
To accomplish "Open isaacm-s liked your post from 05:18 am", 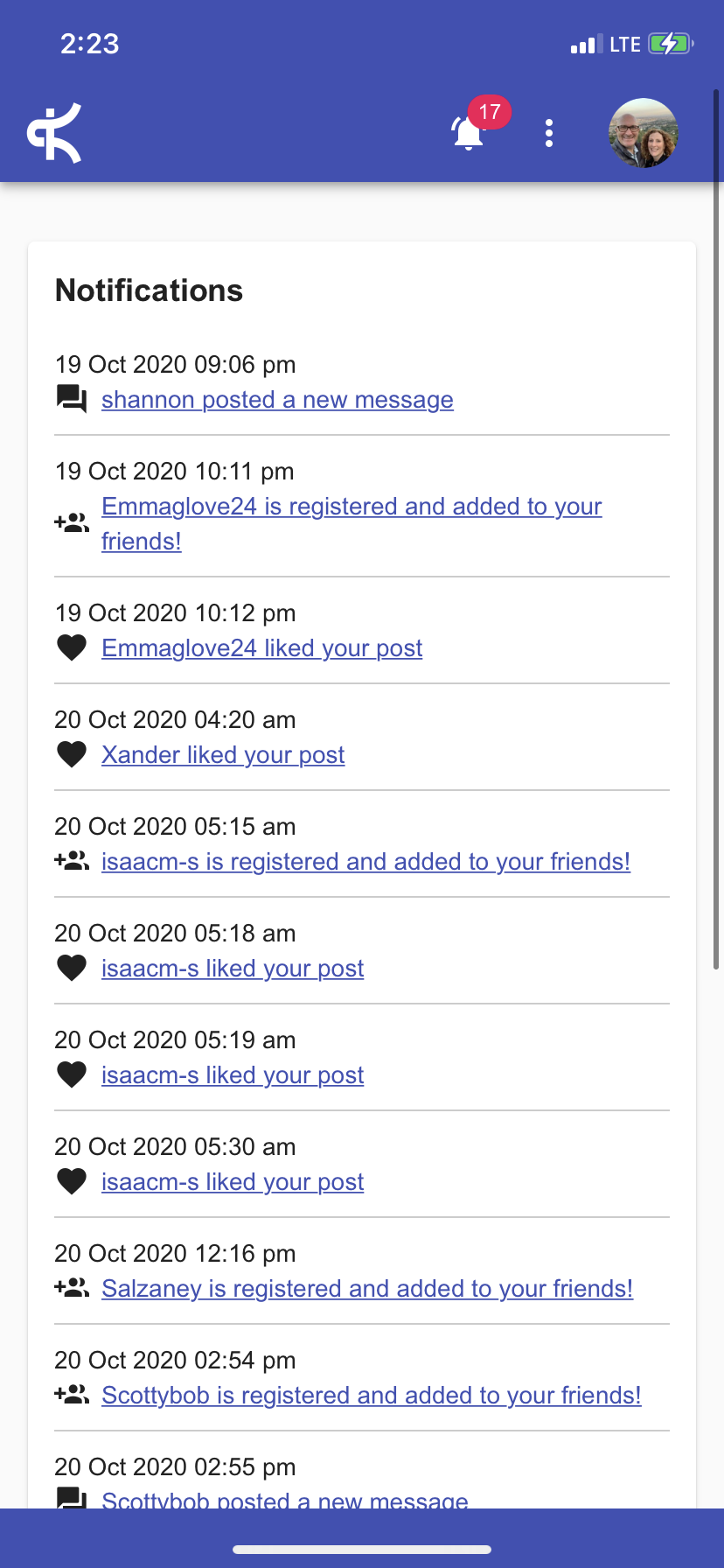I will [x=233, y=969].
